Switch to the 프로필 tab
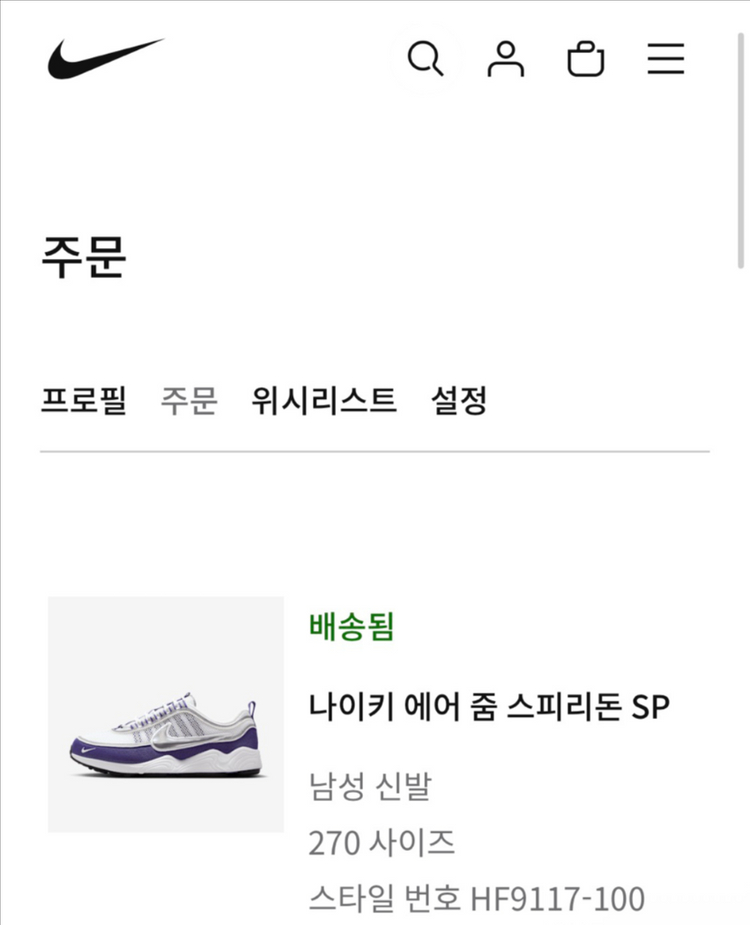Screen dimensions: 750x925 pyautogui.click(x=84, y=400)
